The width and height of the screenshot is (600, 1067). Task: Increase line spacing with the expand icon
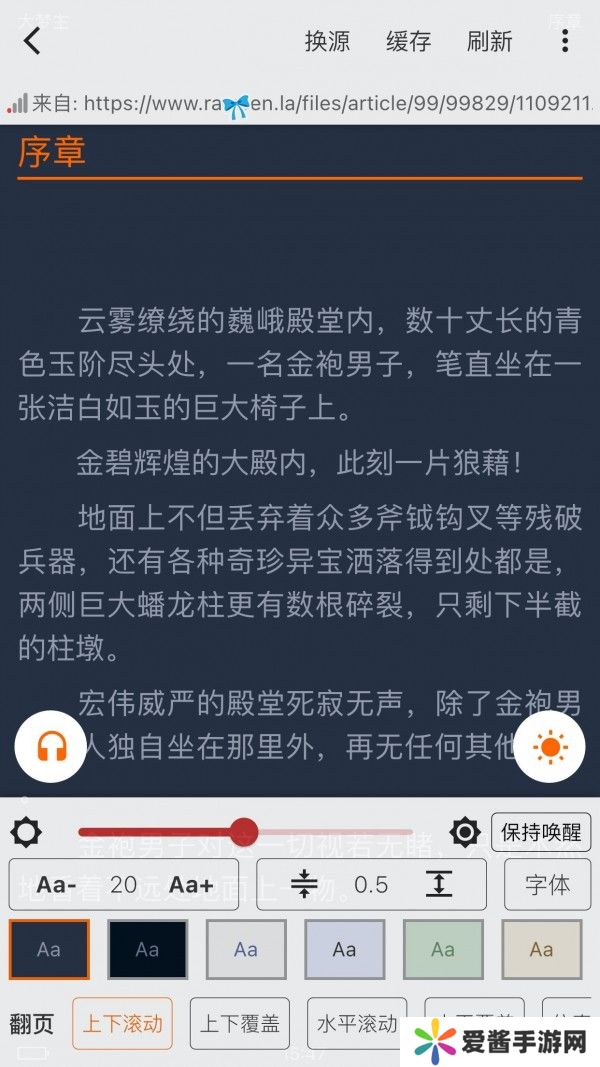pos(438,884)
